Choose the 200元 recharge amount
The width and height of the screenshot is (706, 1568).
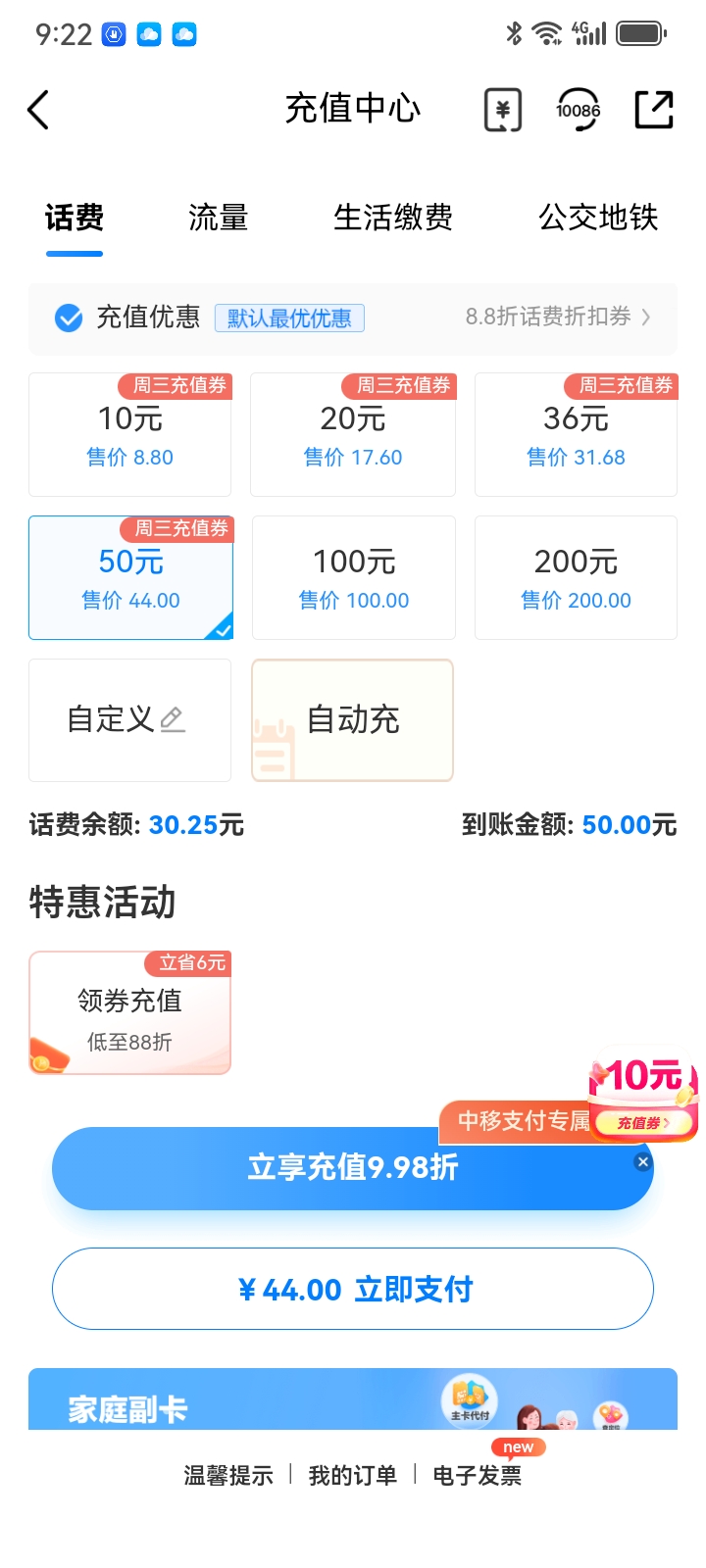pos(576,577)
